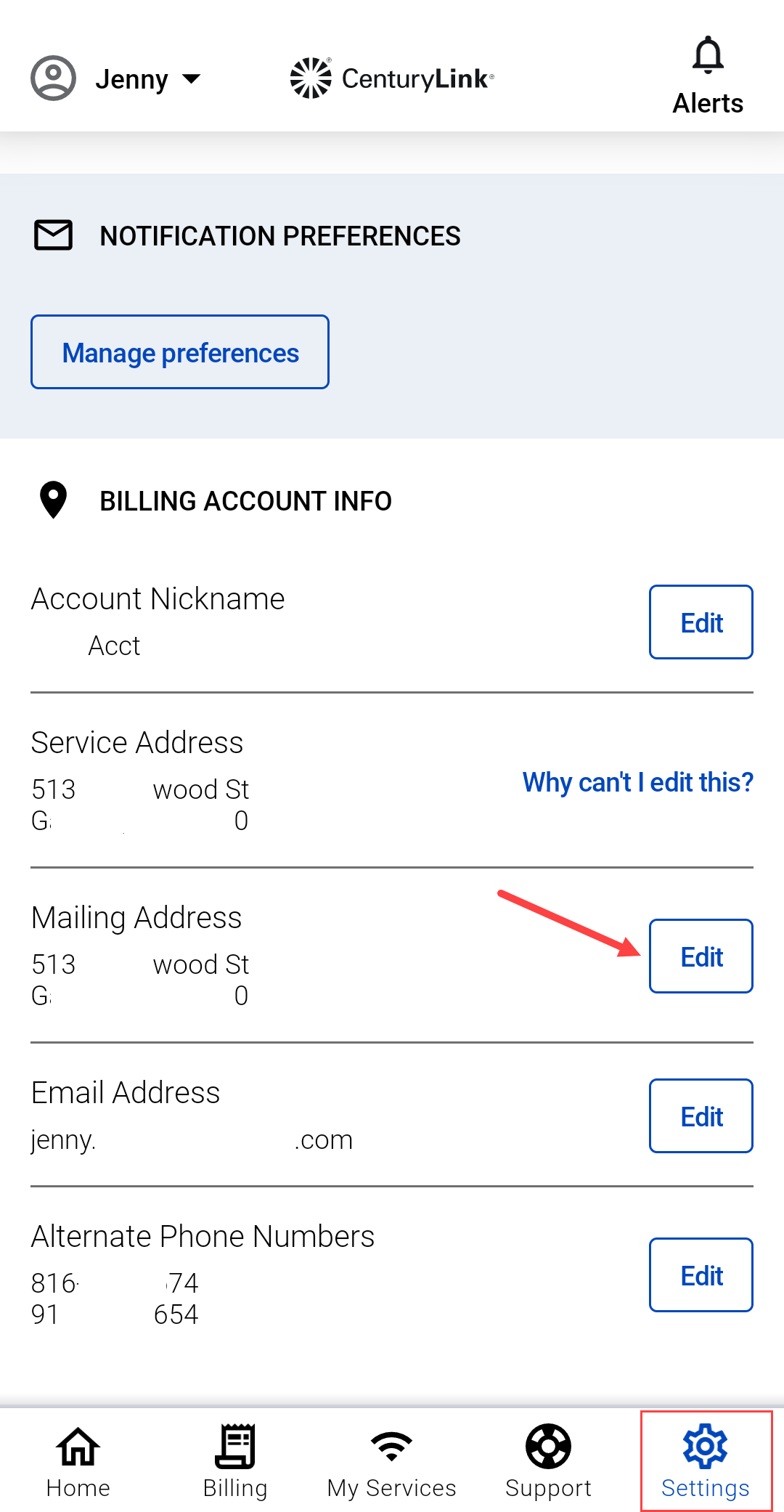Image resolution: width=784 pixels, height=1512 pixels.
Task: Edit the Email Address
Action: tap(701, 1116)
